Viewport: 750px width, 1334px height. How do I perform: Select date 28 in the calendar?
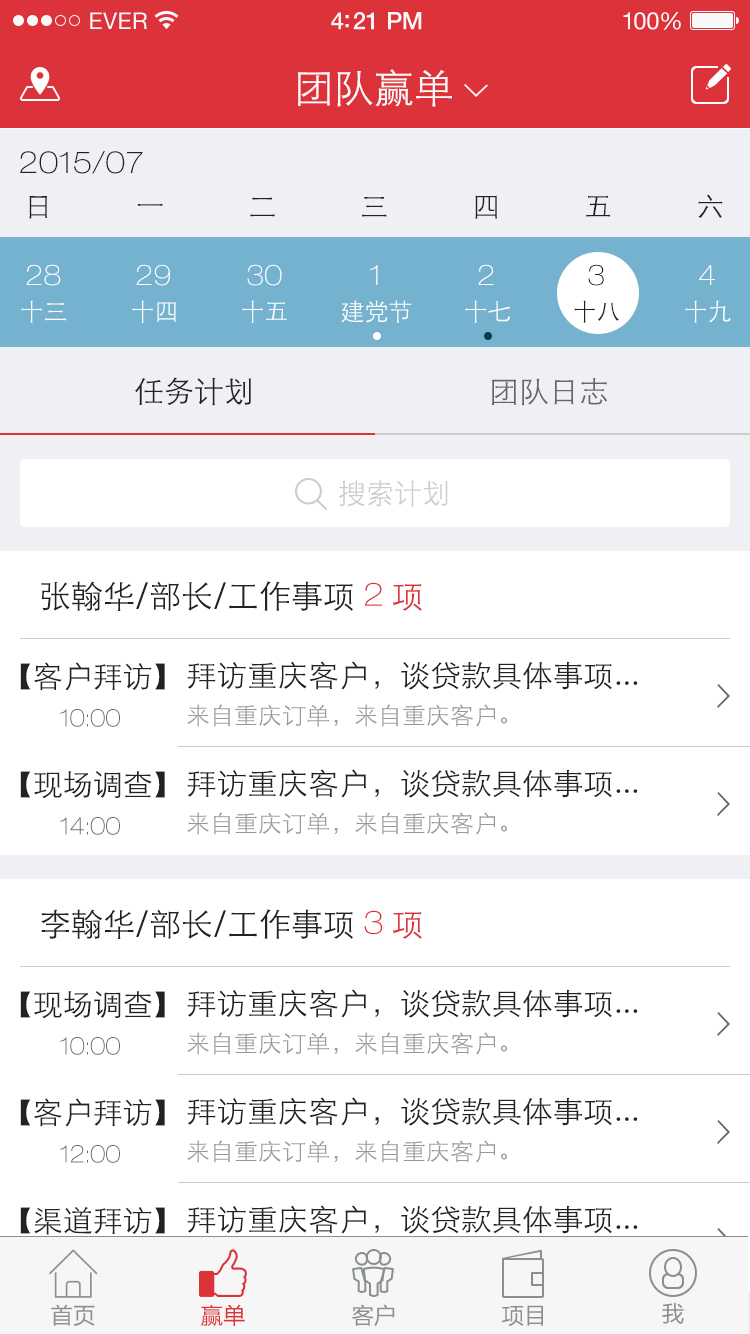[x=43, y=292]
